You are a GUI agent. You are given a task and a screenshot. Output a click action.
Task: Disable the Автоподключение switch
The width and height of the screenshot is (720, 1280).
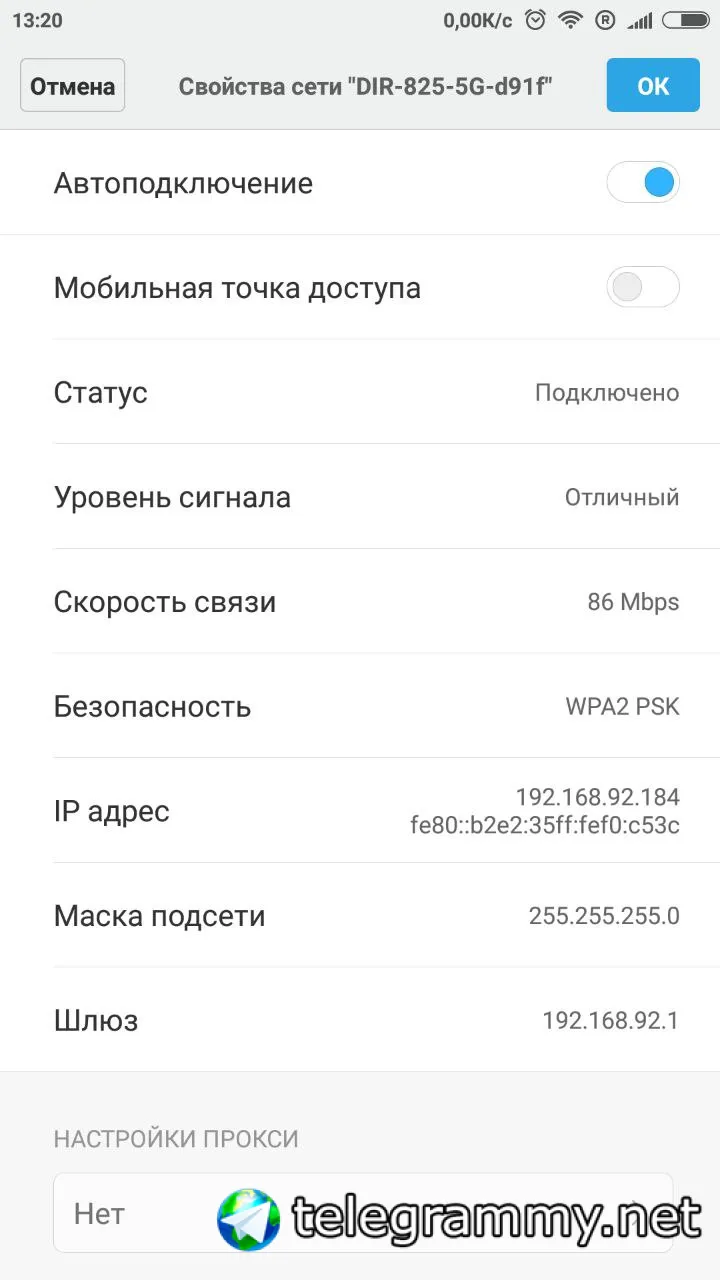(x=643, y=183)
